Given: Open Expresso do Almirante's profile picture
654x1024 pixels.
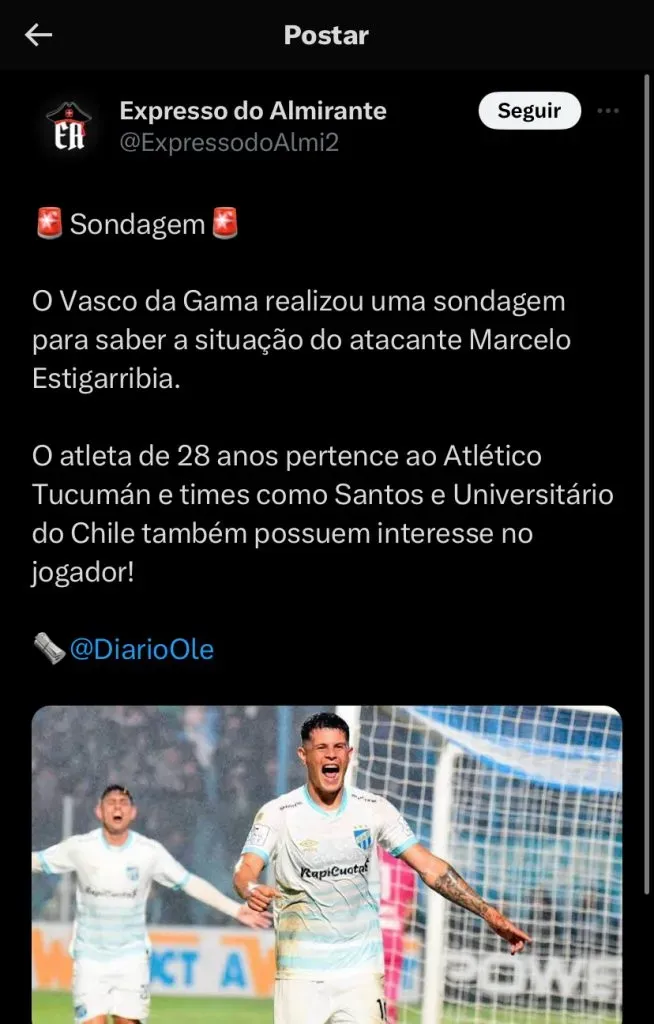Looking at the screenshot, I should click(x=68, y=126).
